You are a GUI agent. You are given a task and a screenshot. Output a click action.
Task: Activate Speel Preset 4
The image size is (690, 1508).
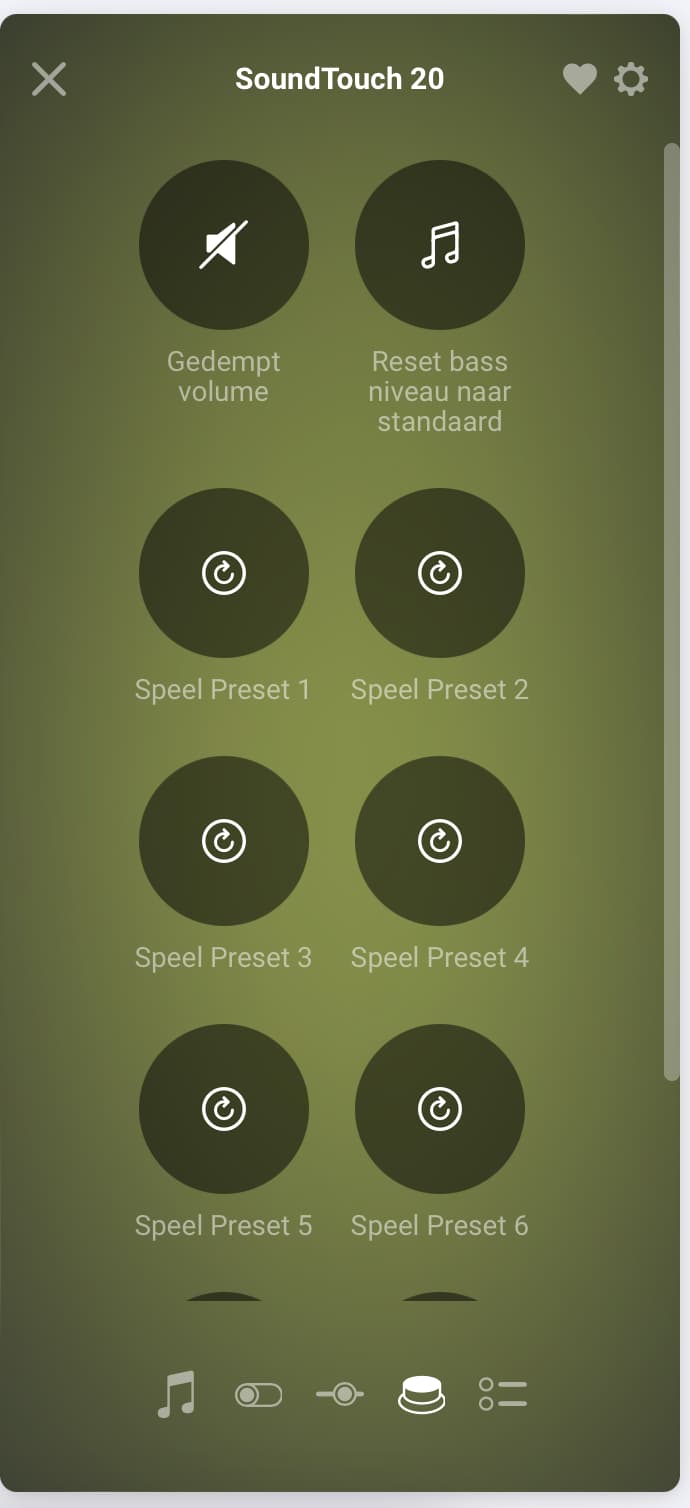tap(440, 841)
